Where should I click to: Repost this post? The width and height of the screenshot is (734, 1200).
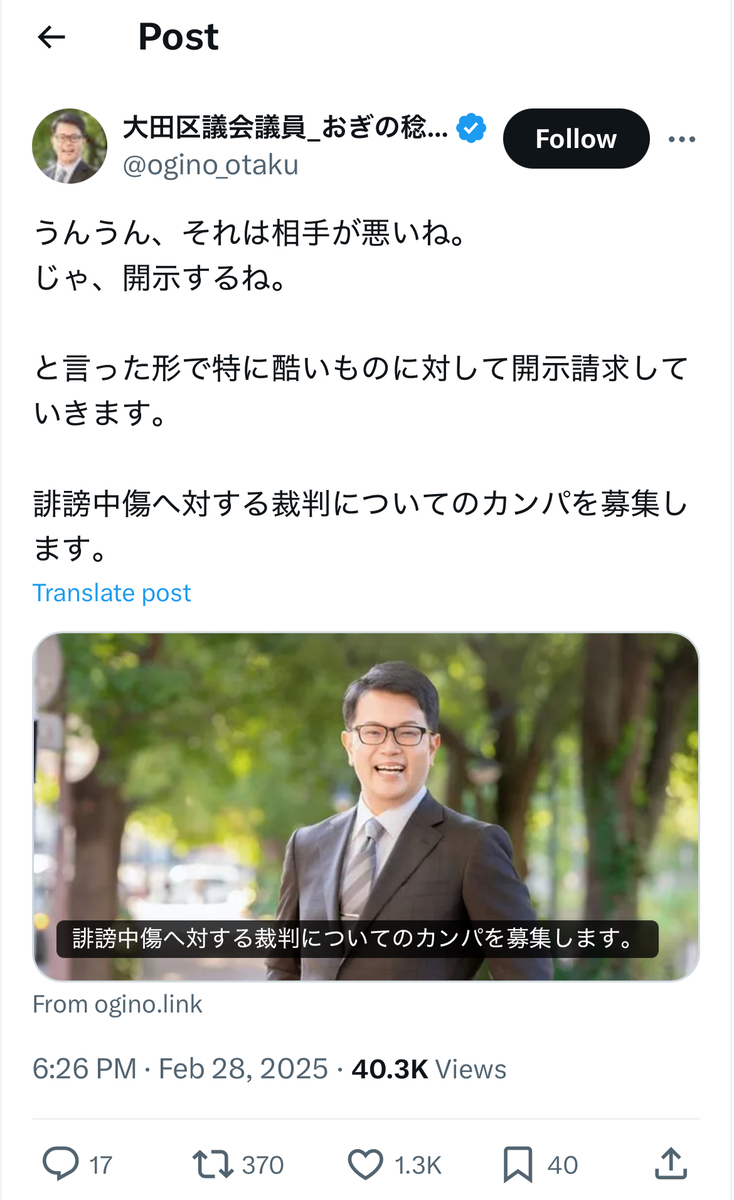[x=212, y=1163]
